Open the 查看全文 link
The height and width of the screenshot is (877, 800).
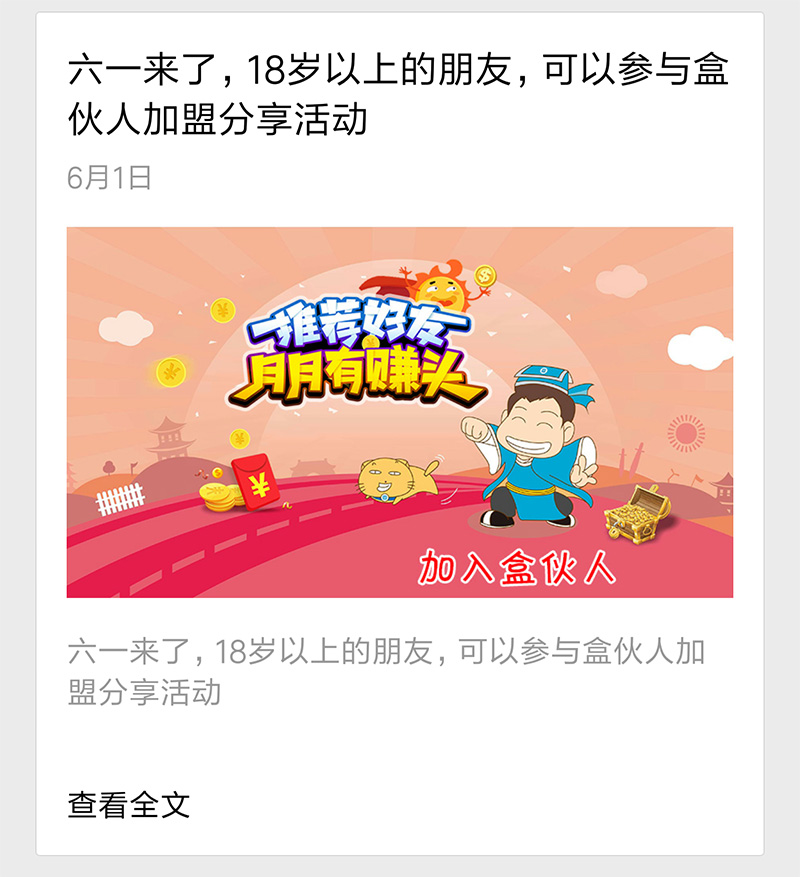point(129,803)
